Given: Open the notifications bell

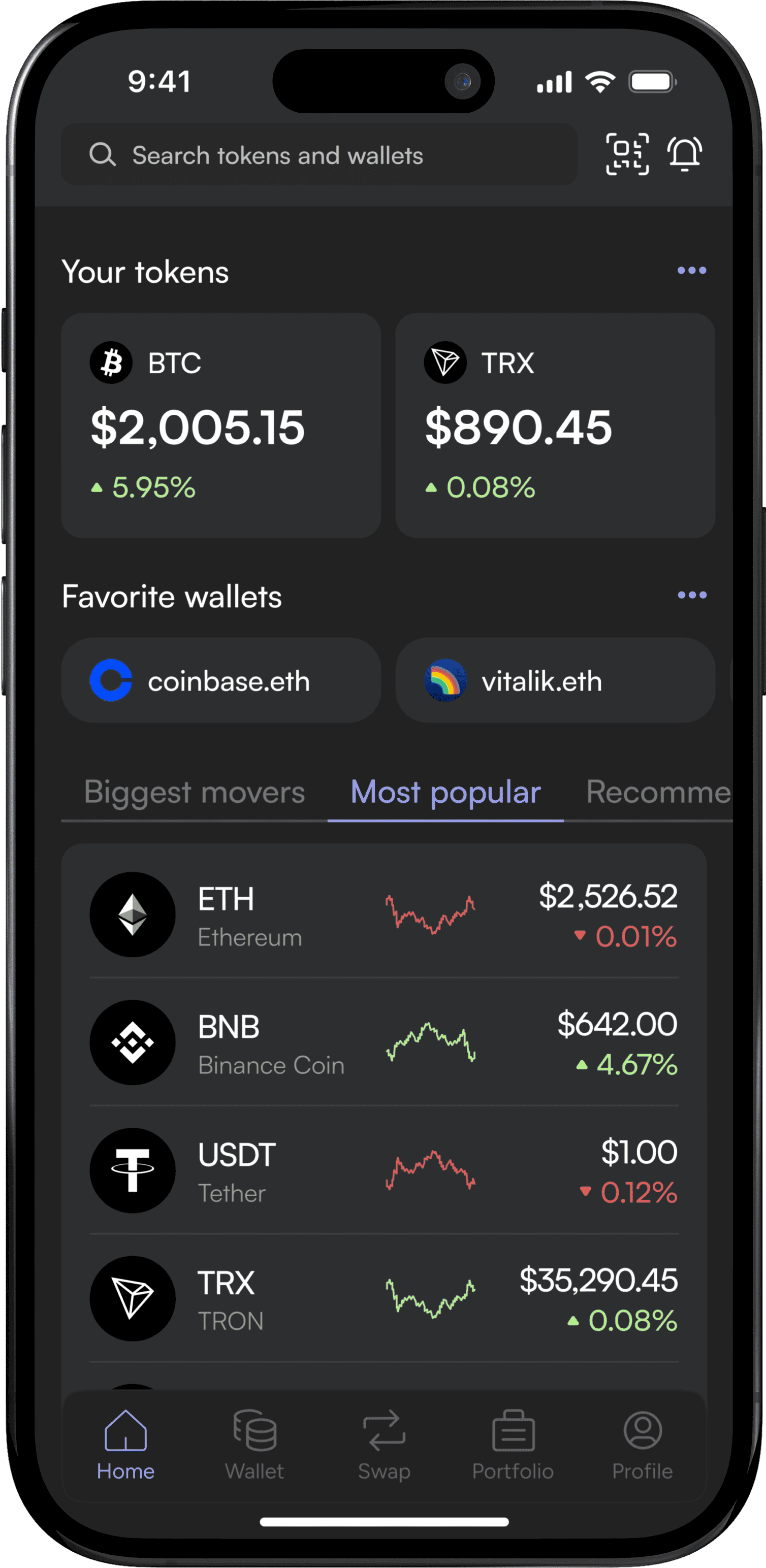Looking at the screenshot, I should point(684,153).
